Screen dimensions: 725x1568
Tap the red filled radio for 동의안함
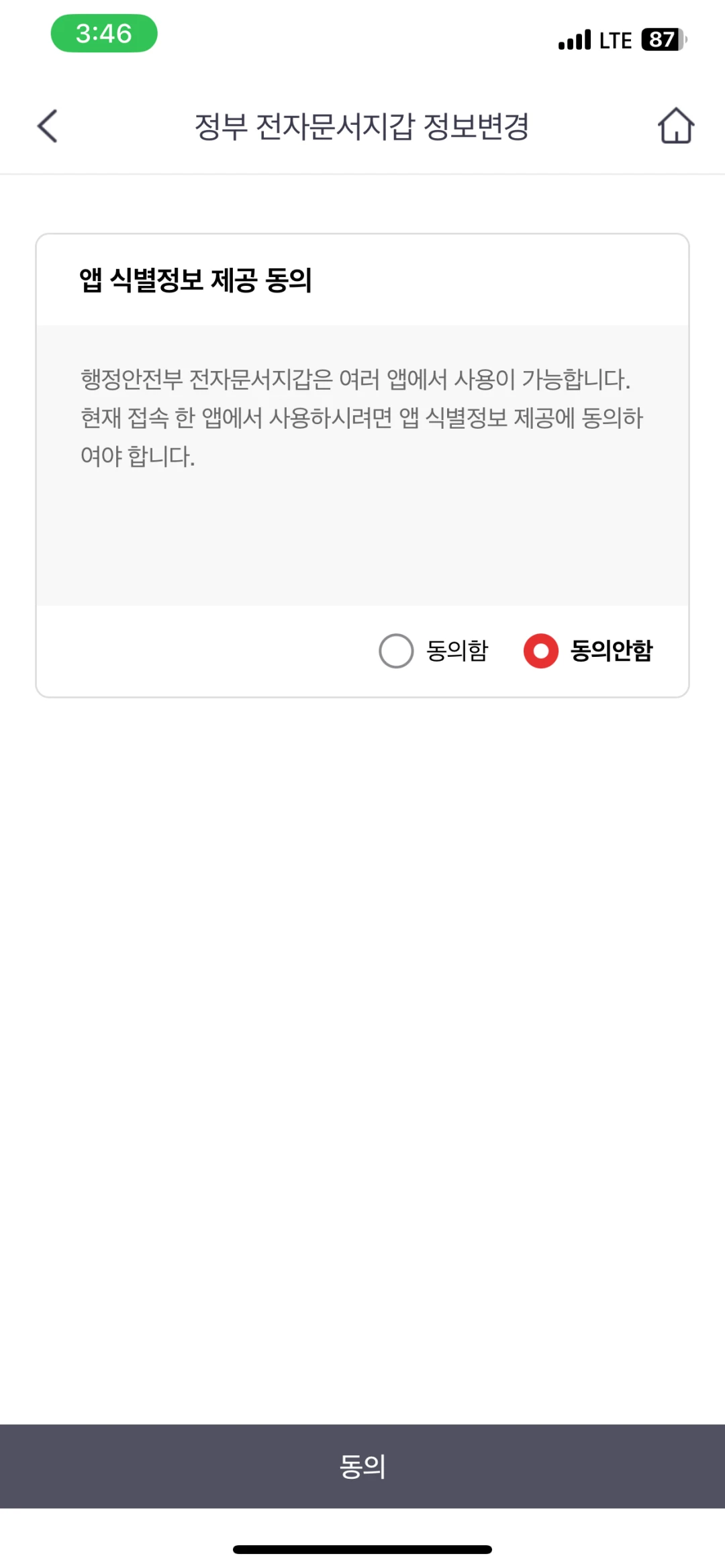[540, 650]
